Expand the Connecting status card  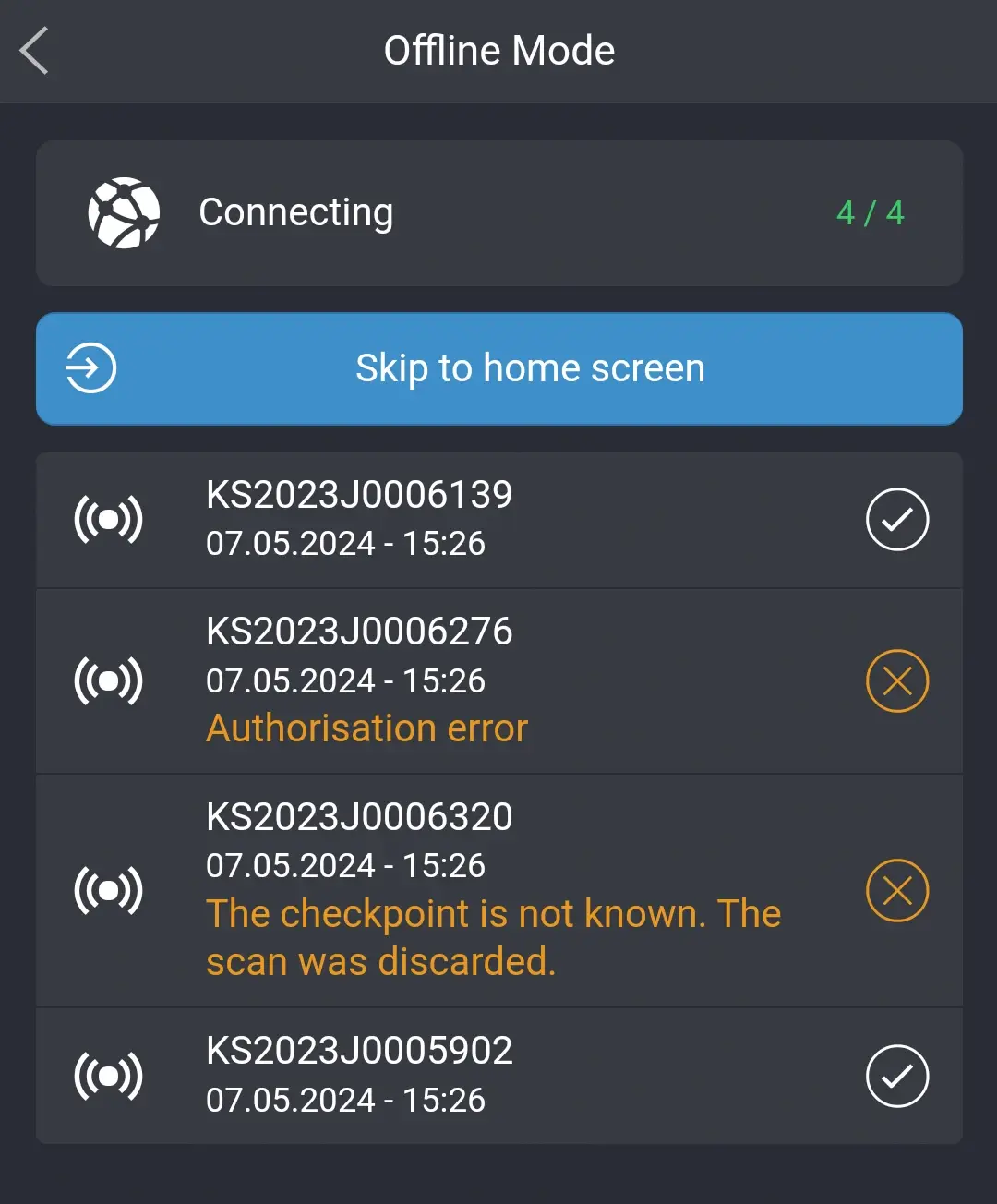click(x=498, y=213)
